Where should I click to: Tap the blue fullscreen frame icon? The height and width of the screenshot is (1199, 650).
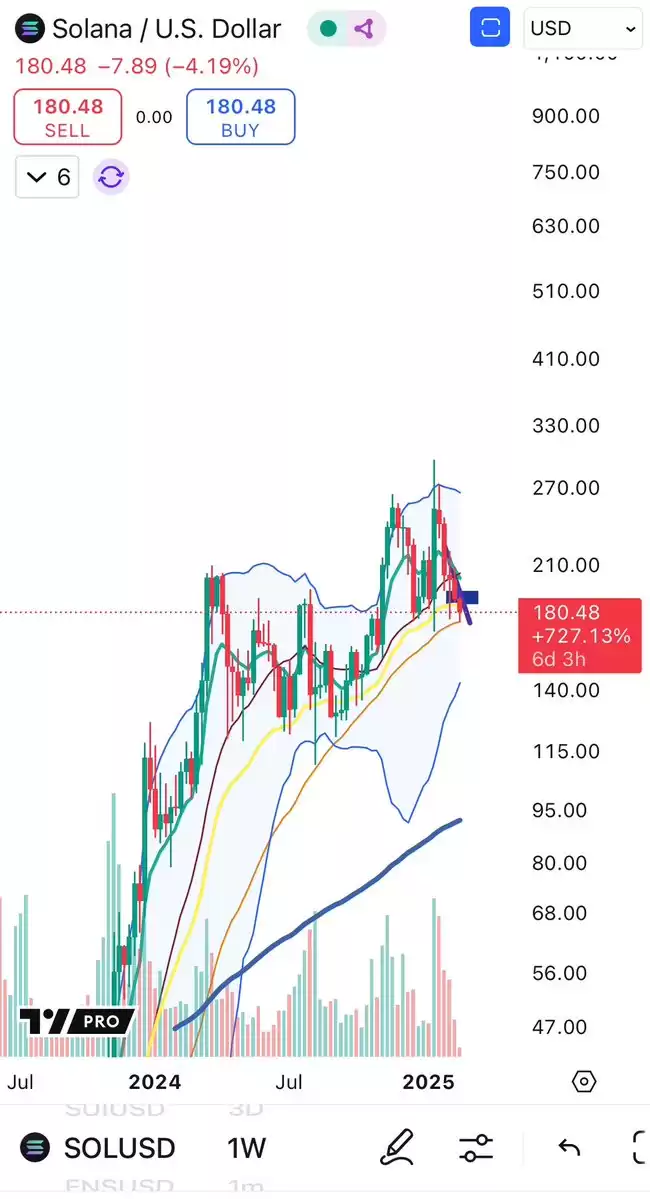[489, 28]
